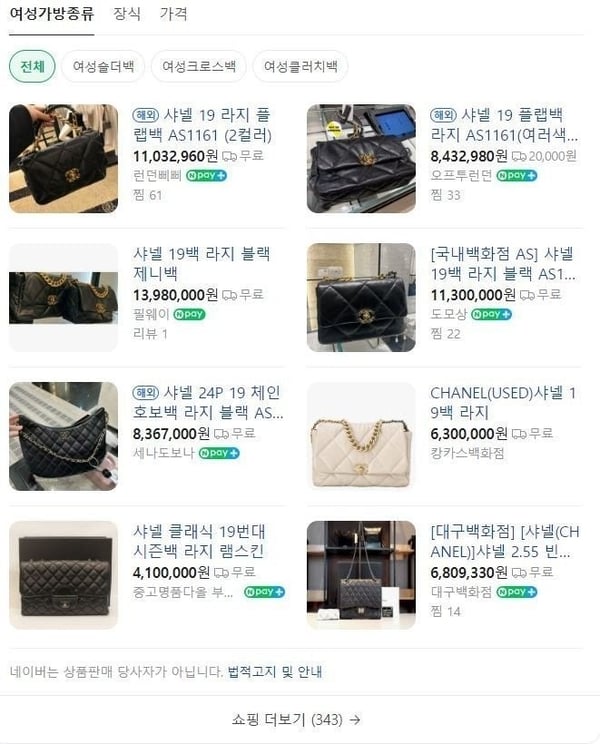Open the [대구백화점] 샤넬 2.55 listing

coord(501,541)
